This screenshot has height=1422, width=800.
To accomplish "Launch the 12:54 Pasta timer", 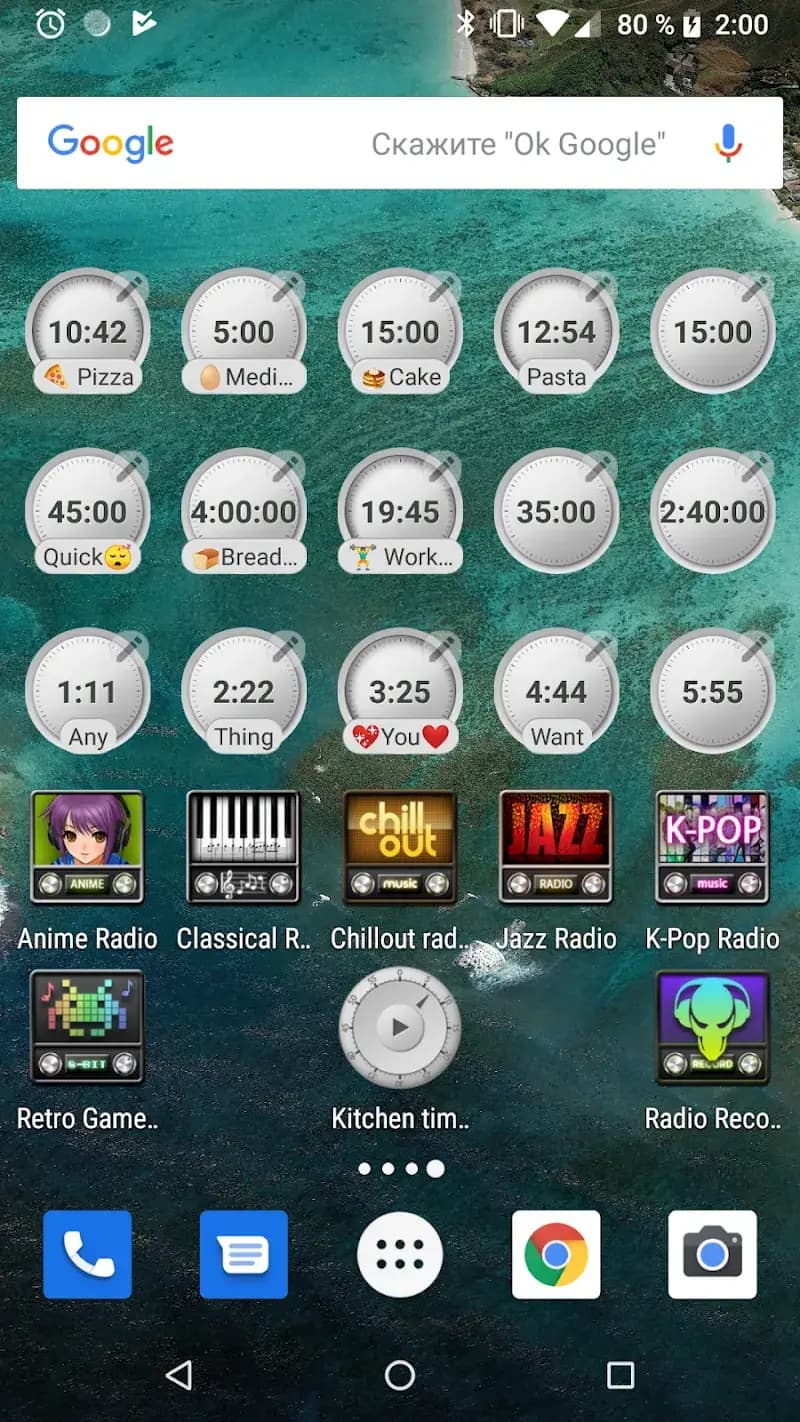I will (556, 333).
